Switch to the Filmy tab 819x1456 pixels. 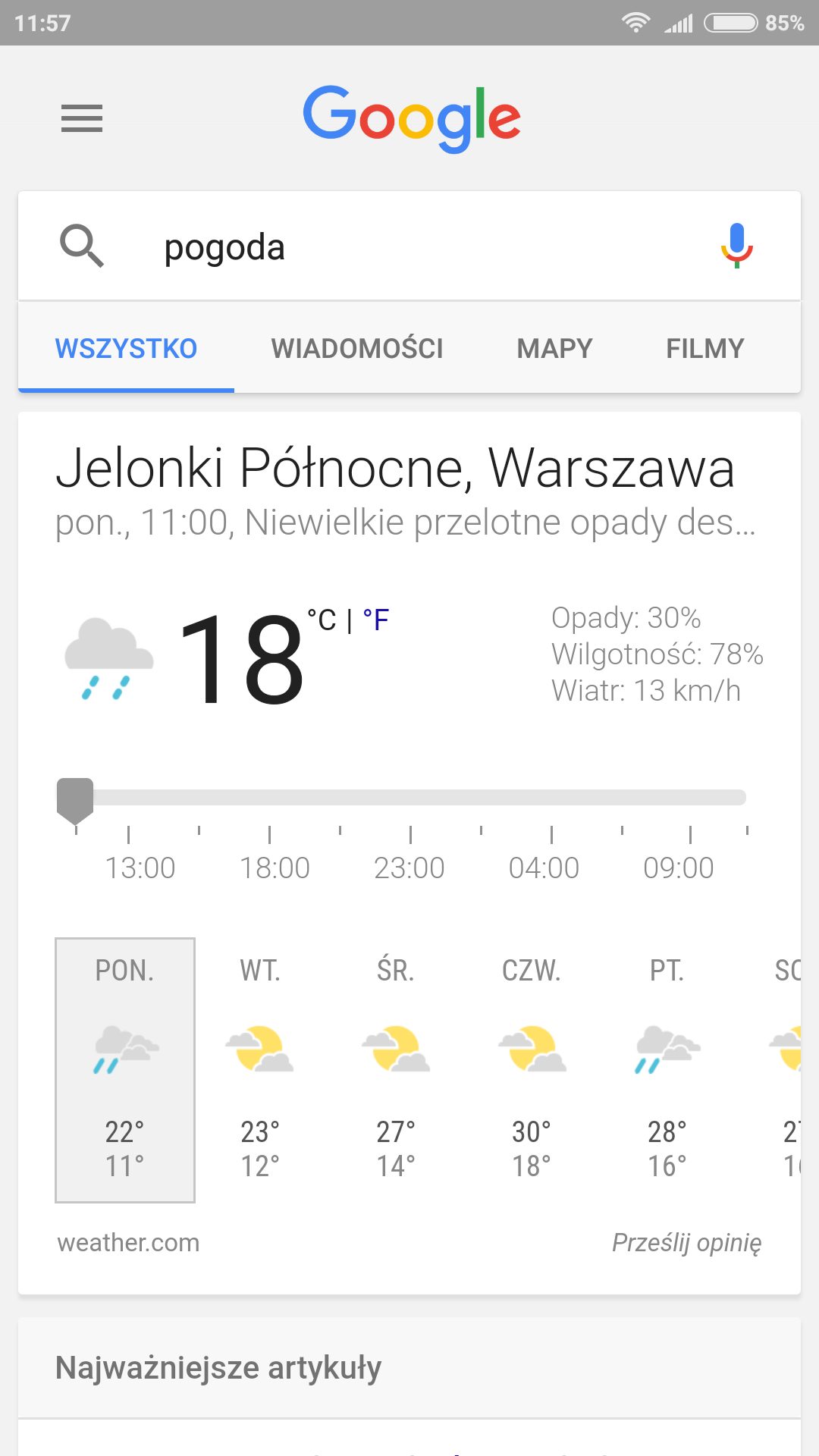[704, 349]
